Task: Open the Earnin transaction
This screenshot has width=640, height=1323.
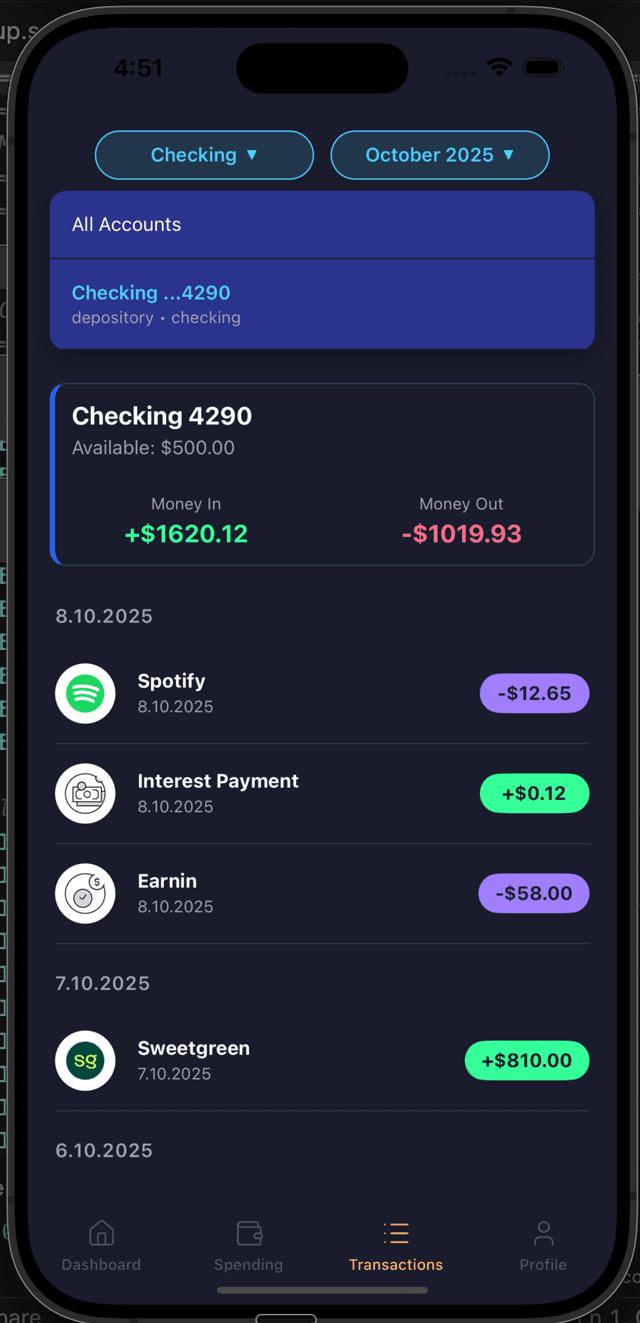Action: [322, 893]
